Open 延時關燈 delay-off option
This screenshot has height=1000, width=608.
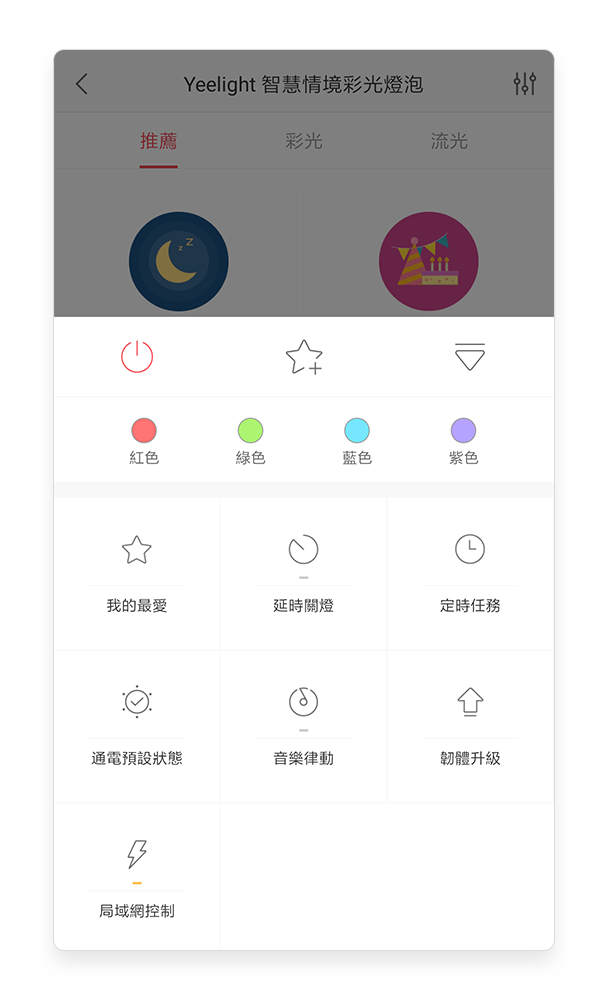point(303,573)
